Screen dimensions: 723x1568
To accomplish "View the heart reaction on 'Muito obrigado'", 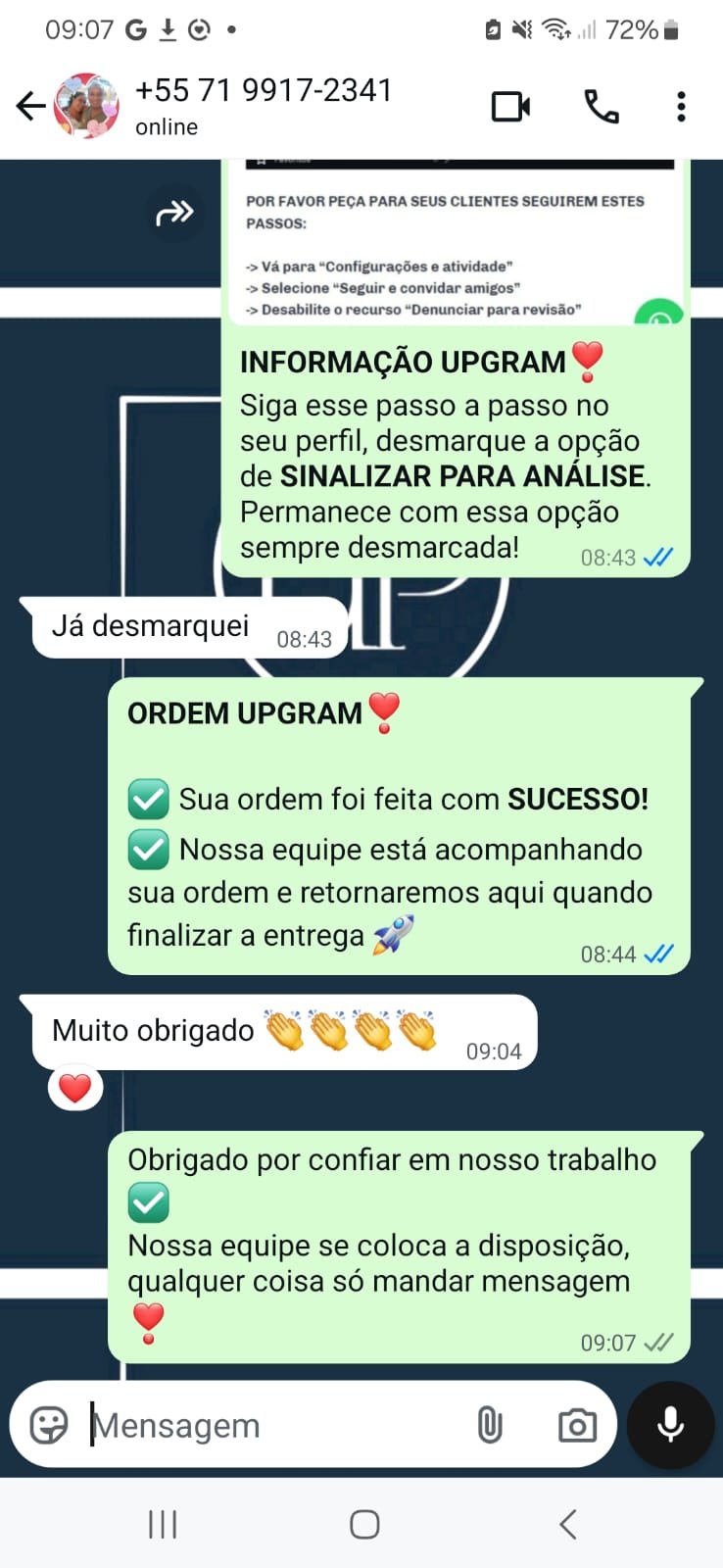I will click(x=75, y=1088).
